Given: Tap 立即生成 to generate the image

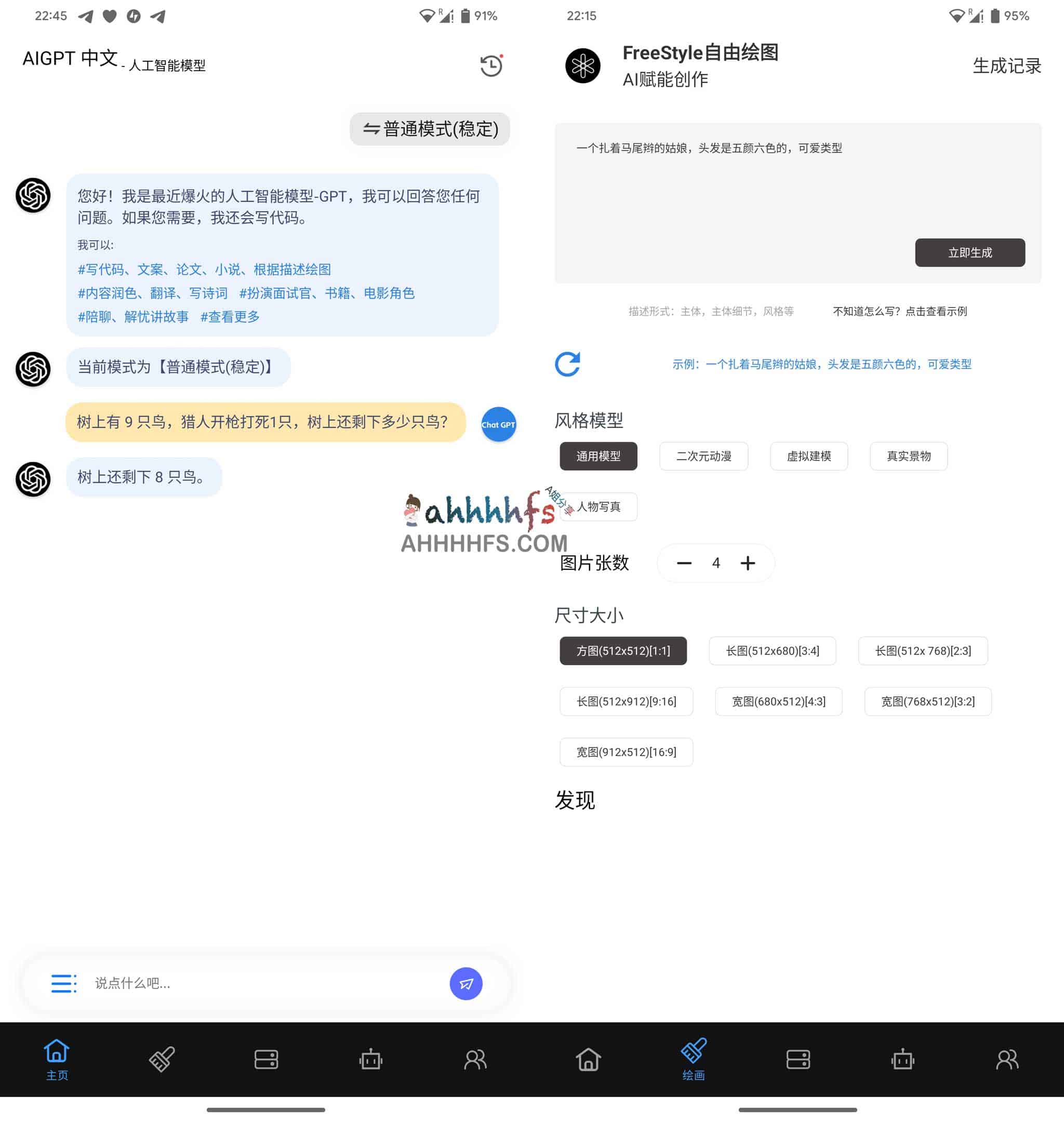Looking at the screenshot, I should [969, 252].
